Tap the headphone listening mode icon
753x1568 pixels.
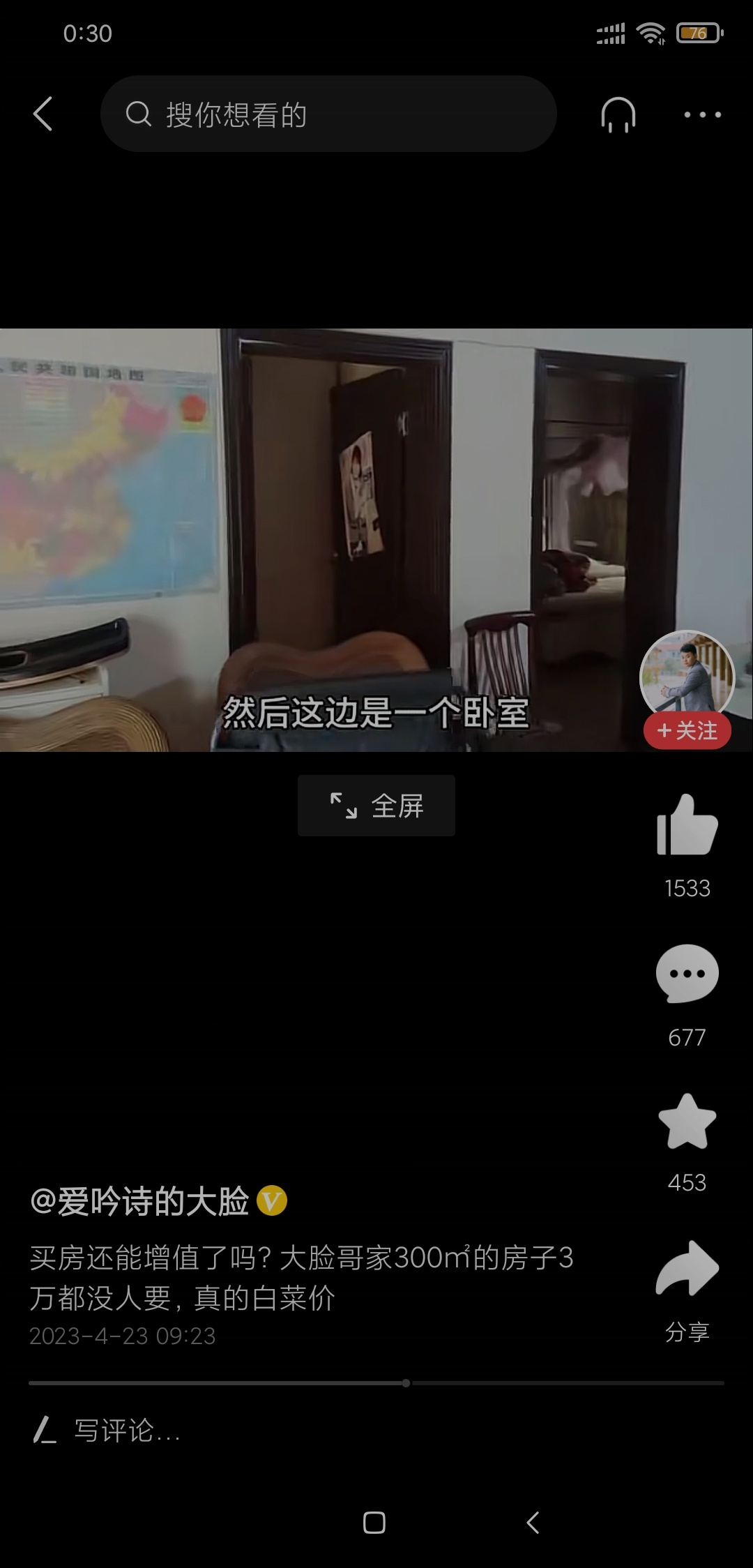(x=618, y=114)
